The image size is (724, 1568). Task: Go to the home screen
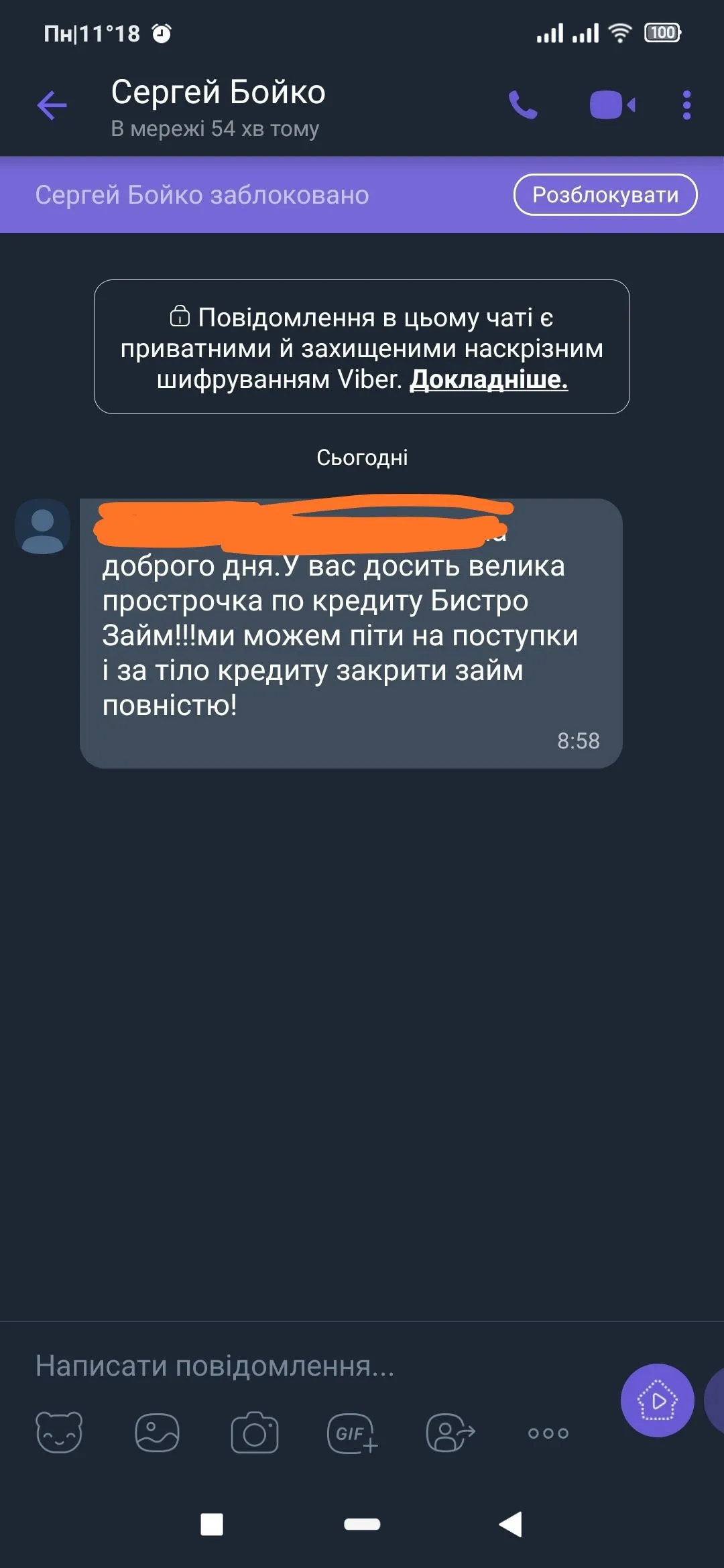pos(362,1524)
